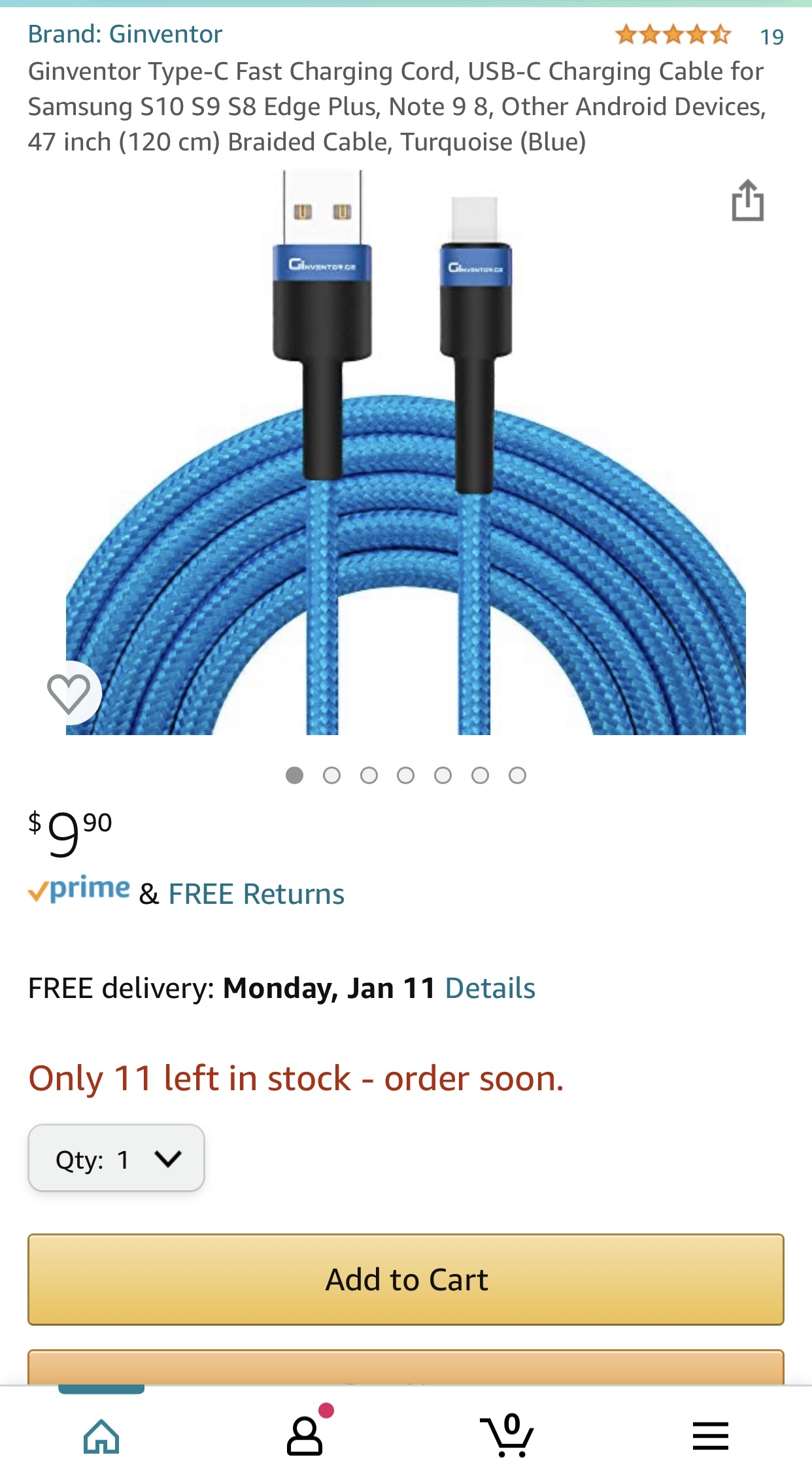The height and width of the screenshot is (1480, 812).
Task: Add cable to wish list heart
Action: (69, 693)
